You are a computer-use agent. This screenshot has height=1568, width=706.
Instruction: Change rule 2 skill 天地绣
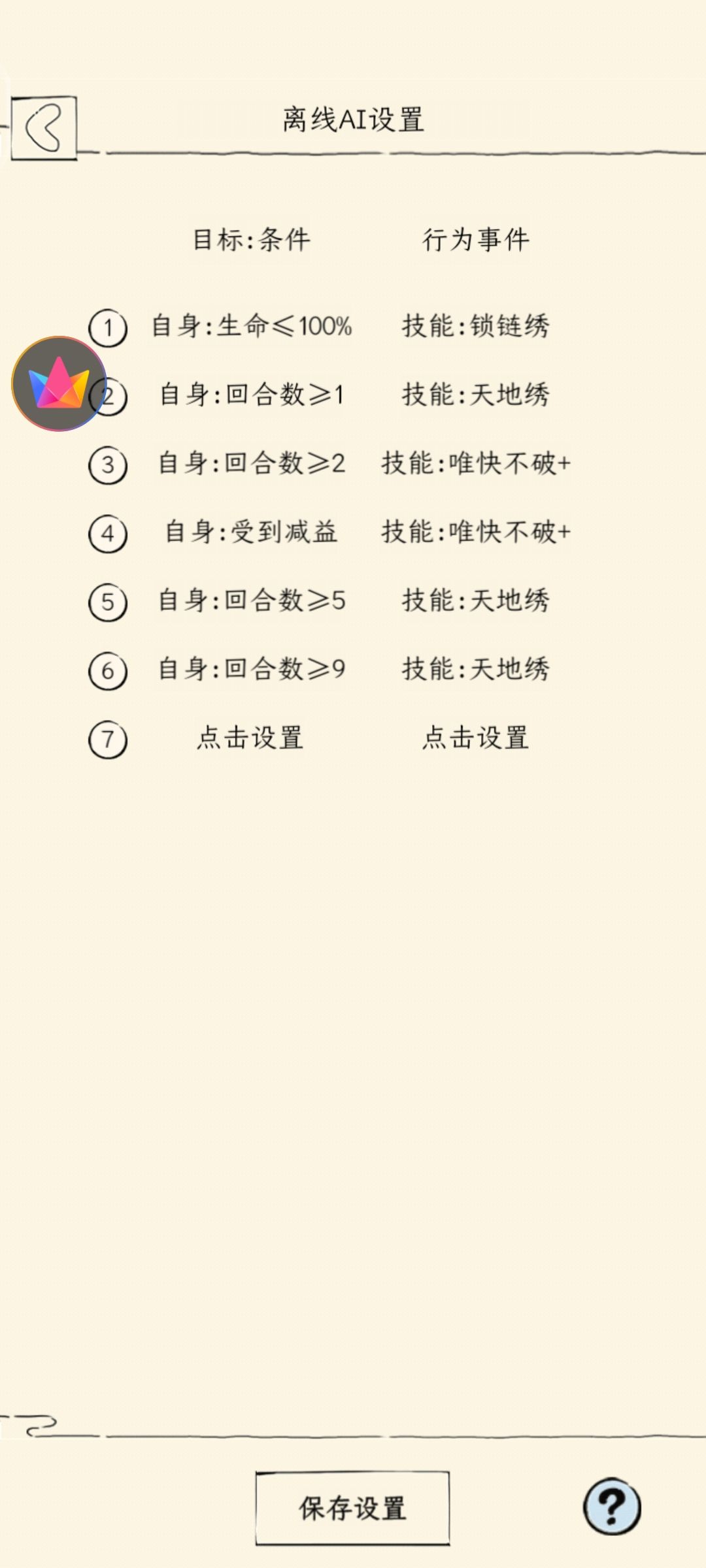pyautogui.click(x=476, y=395)
